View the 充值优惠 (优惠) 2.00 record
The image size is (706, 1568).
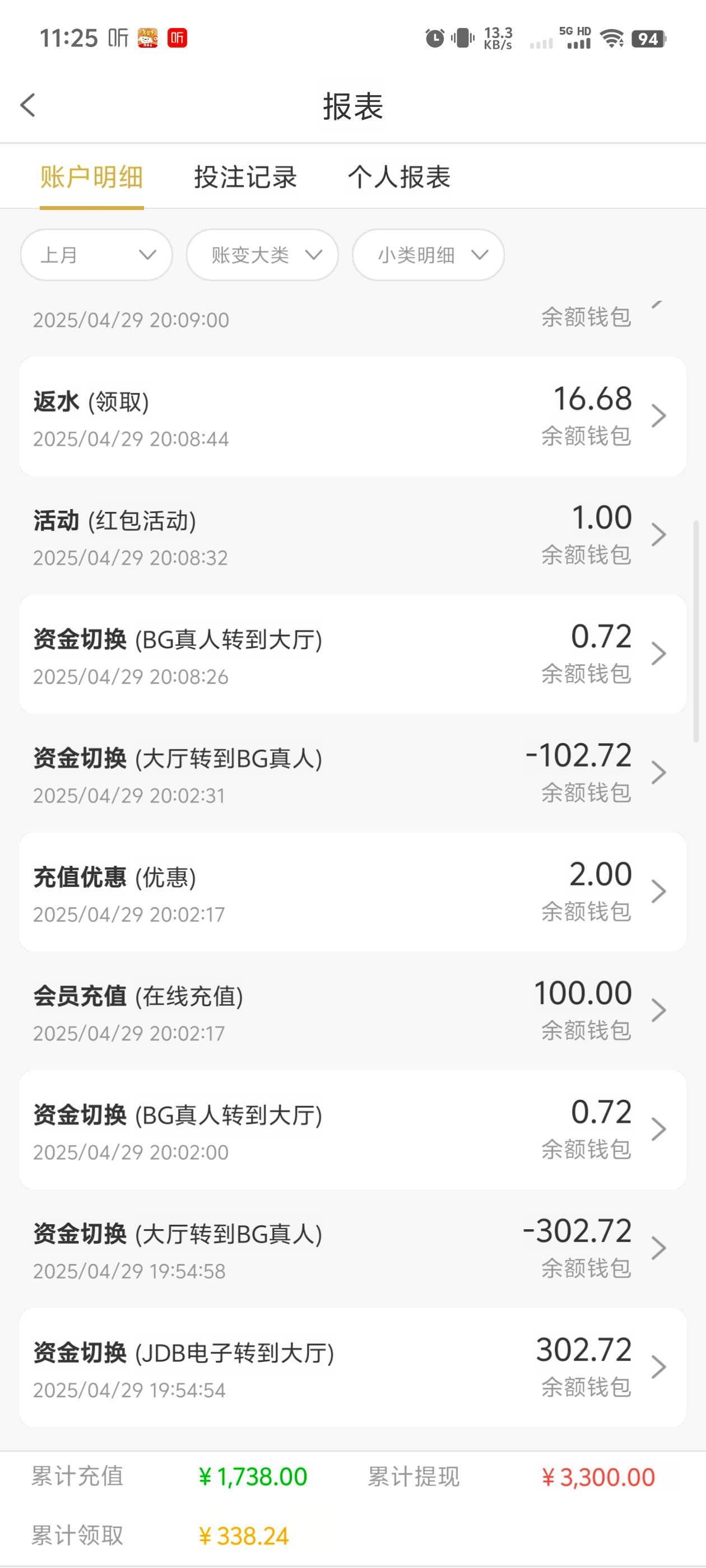[352, 892]
